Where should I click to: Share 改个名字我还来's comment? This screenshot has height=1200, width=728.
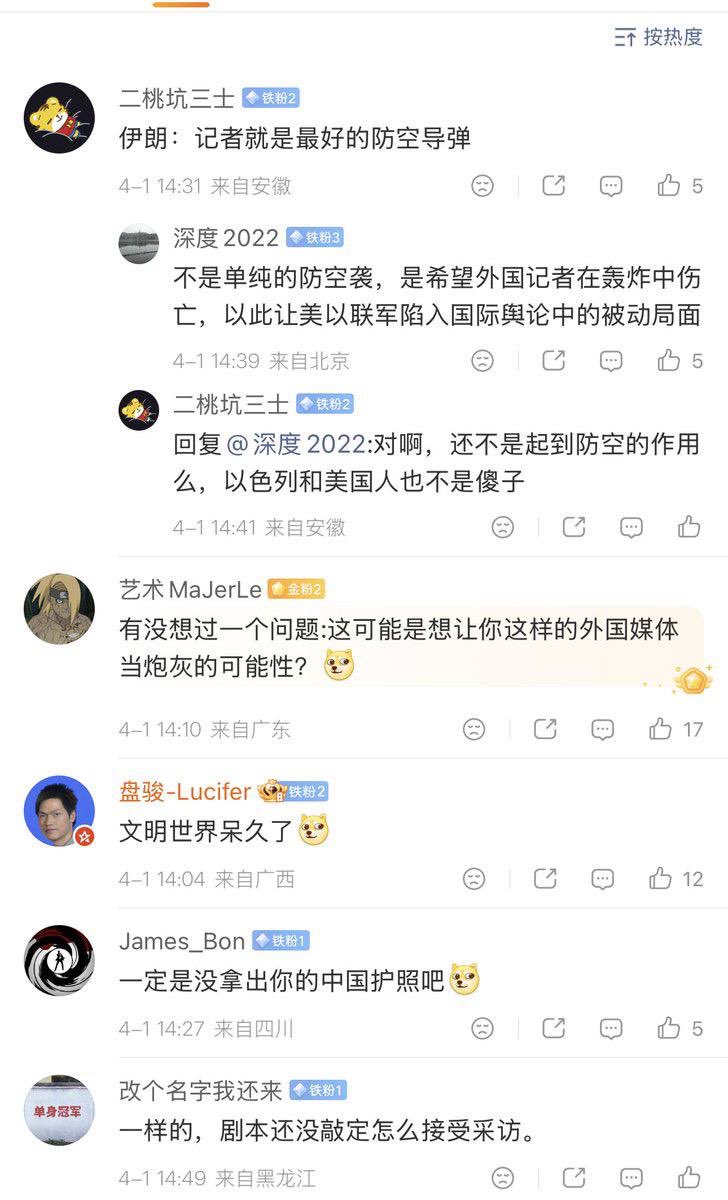tap(573, 1177)
